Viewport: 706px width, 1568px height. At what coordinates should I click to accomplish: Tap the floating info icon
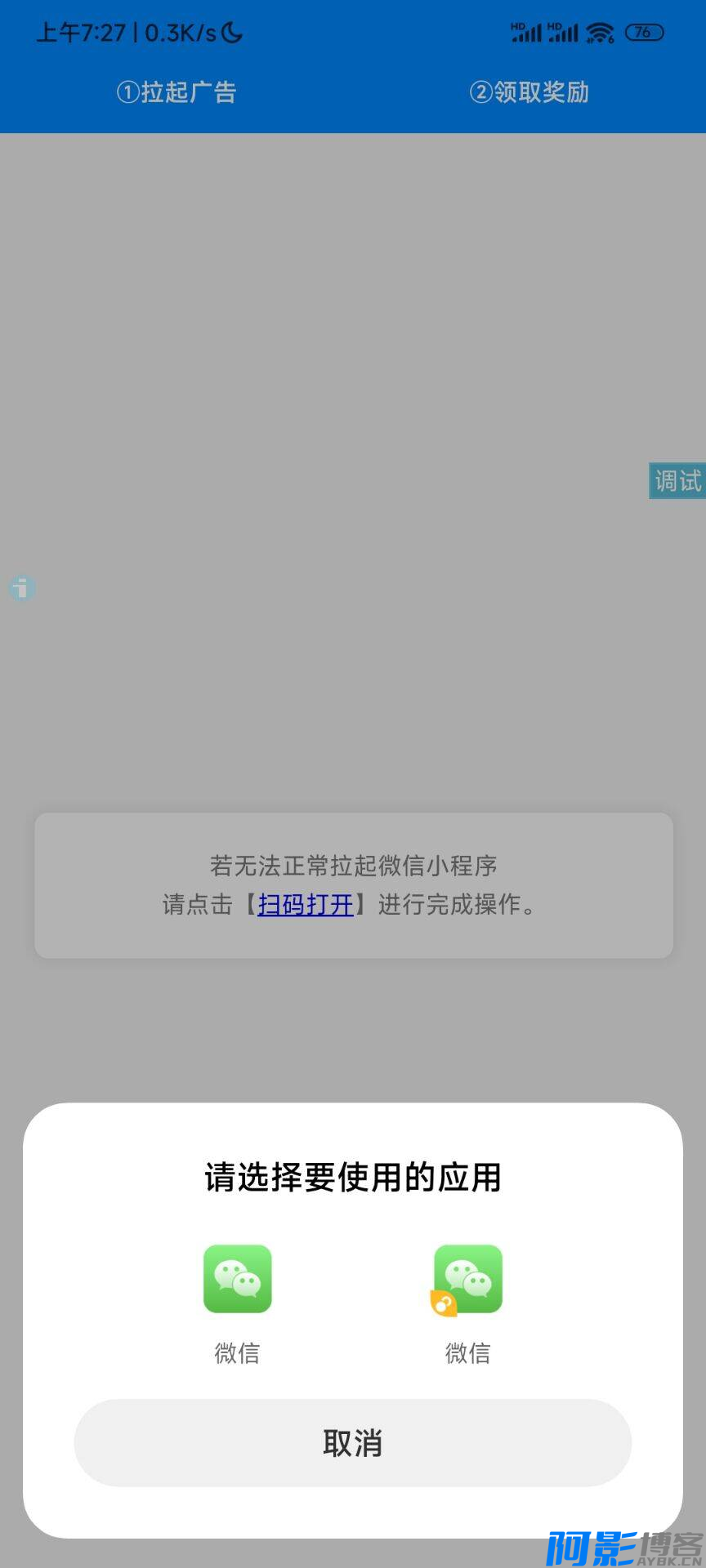(22, 587)
